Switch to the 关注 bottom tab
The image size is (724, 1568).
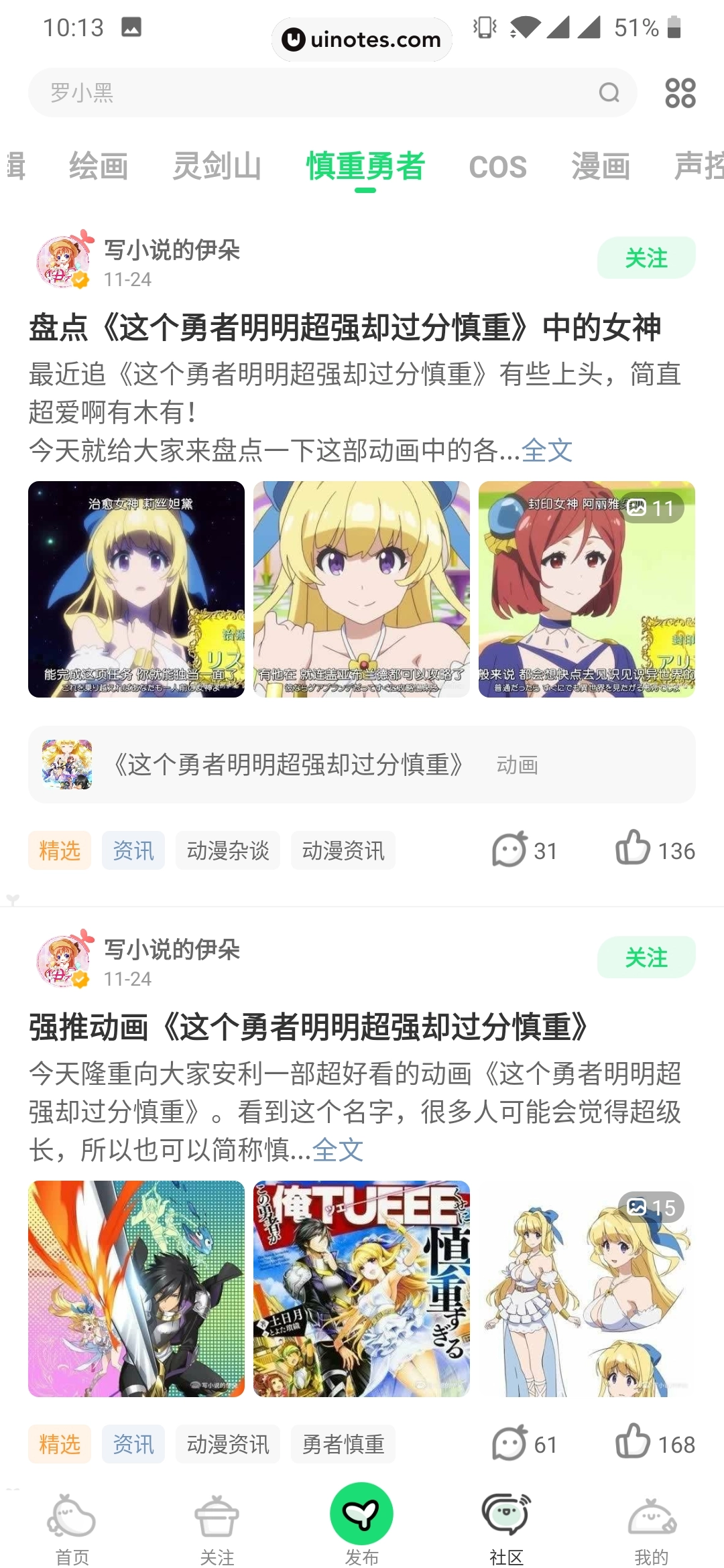click(217, 1529)
